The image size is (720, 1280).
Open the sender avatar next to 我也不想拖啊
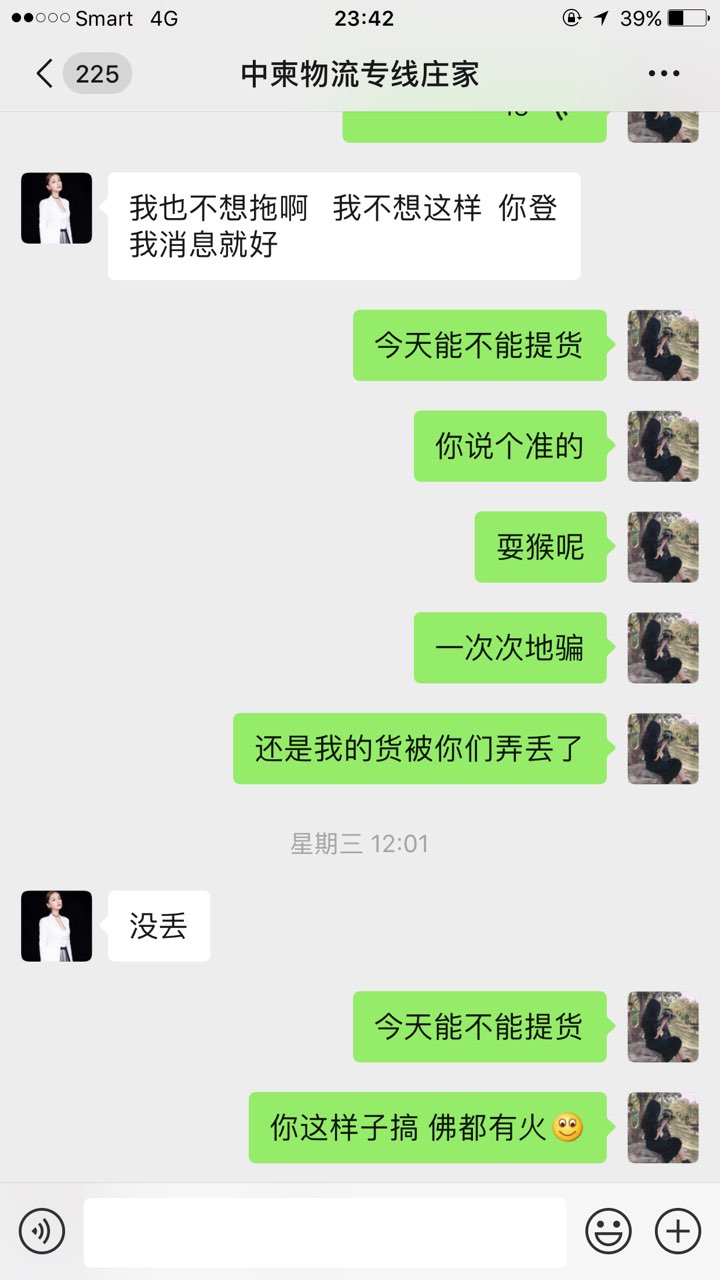pyautogui.click(x=57, y=208)
